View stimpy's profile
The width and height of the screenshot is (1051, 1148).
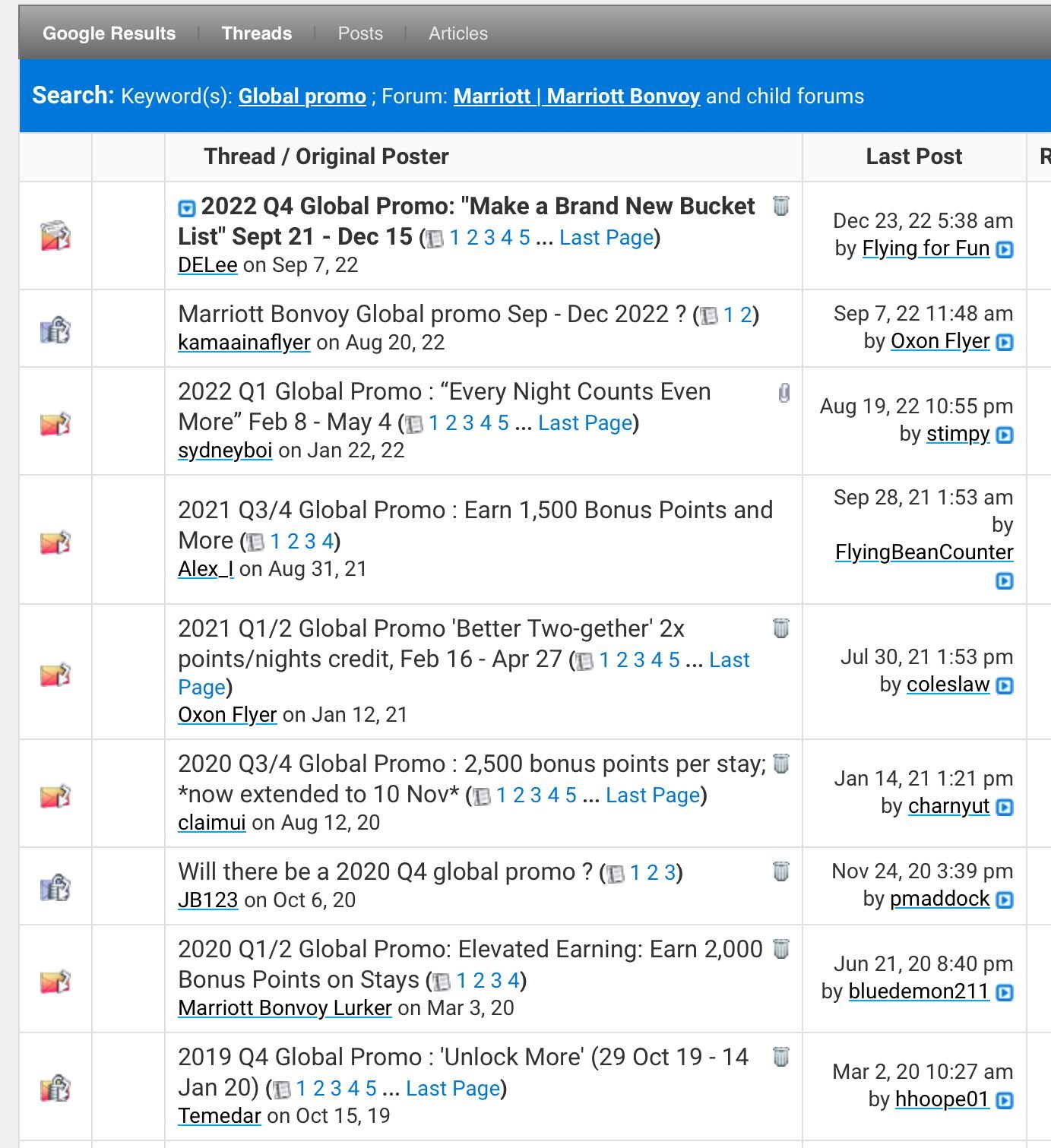coord(958,434)
